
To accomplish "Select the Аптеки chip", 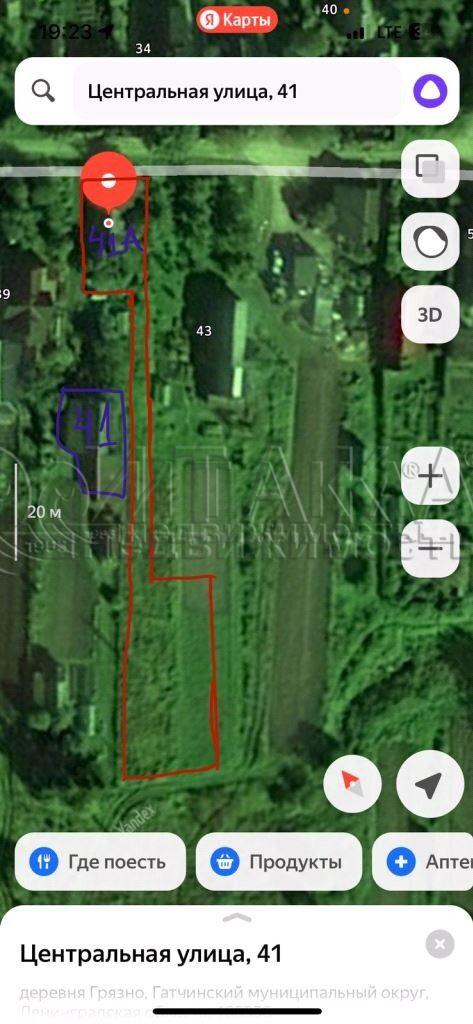I will tap(423, 861).
